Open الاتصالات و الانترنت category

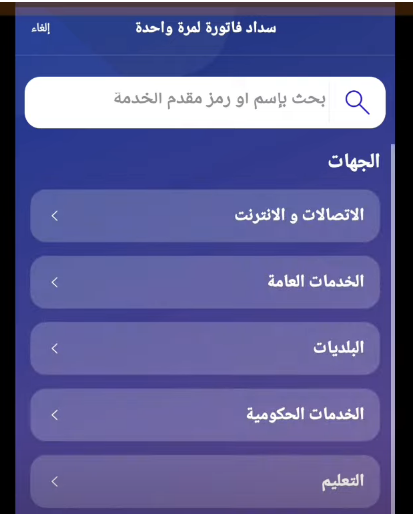tap(205, 216)
